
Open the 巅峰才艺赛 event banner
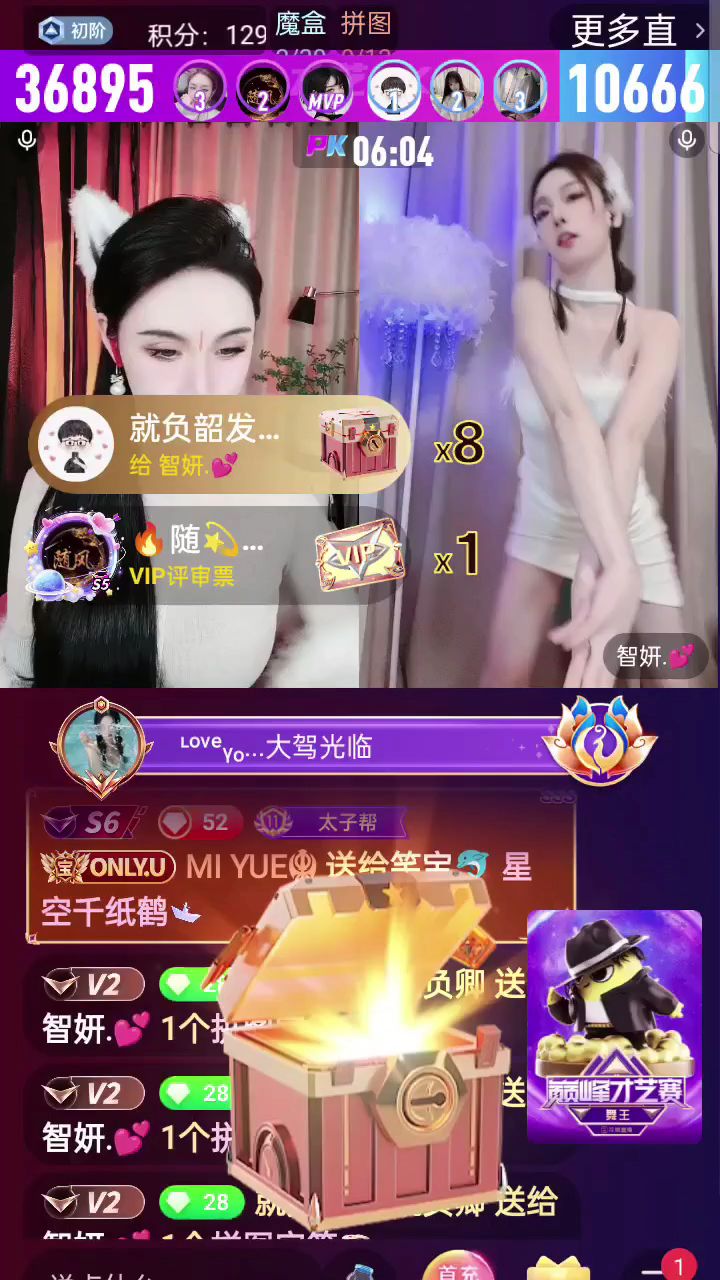coord(614,1026)
